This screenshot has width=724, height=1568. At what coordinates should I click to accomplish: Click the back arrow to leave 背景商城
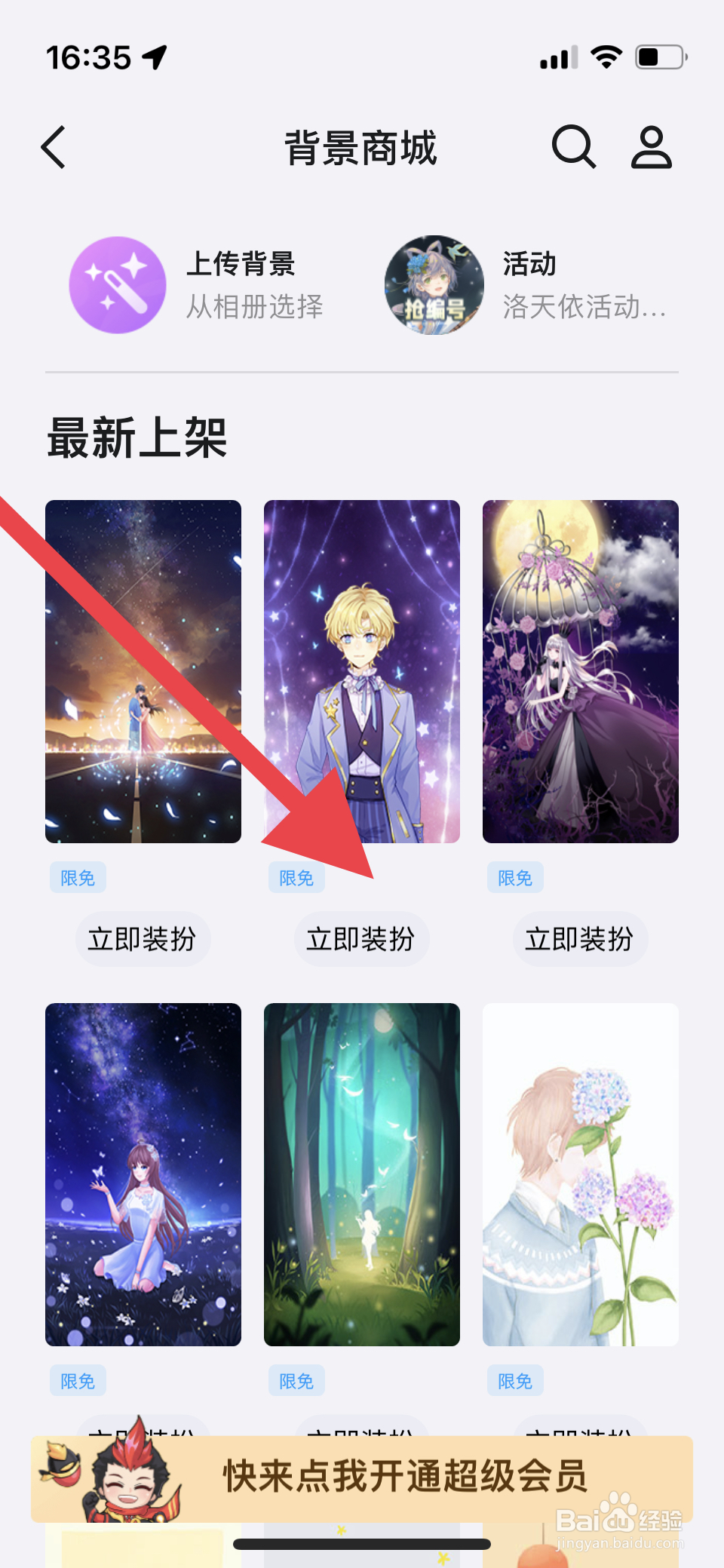click(x=53, y=146)
